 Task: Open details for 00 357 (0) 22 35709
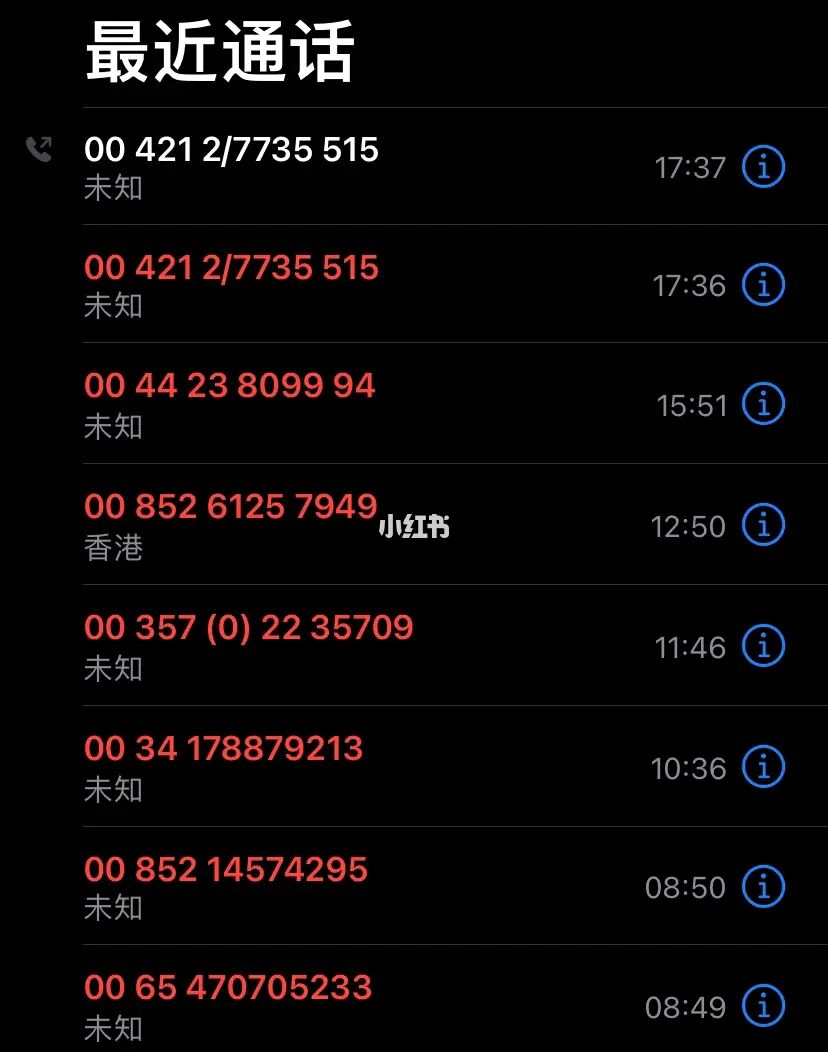click(763, 646)
